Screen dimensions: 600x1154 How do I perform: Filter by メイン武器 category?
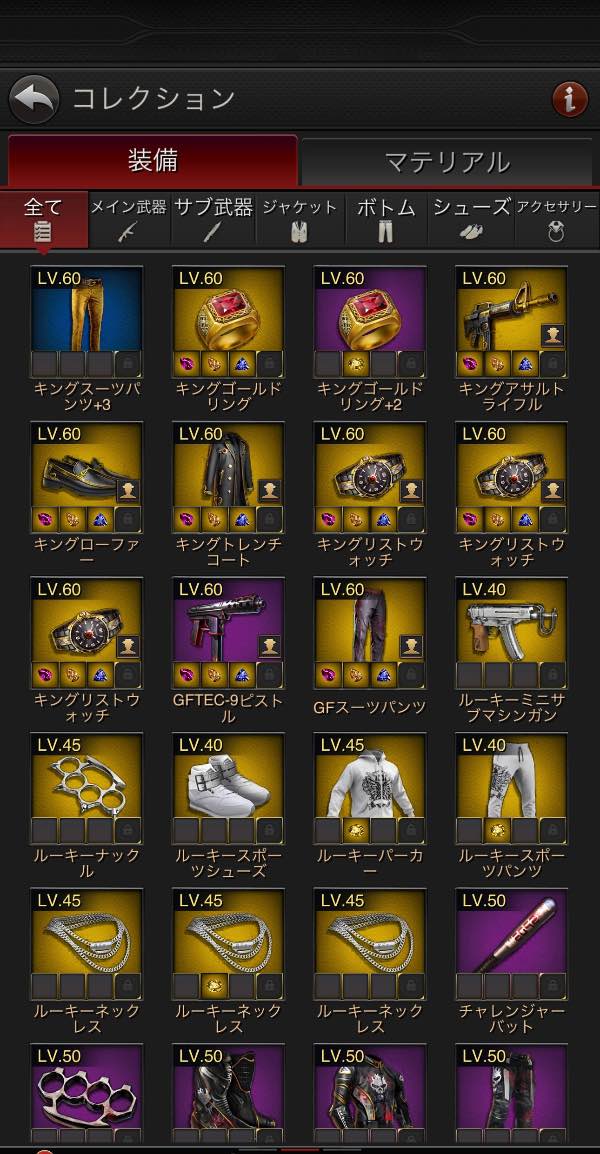129,219
